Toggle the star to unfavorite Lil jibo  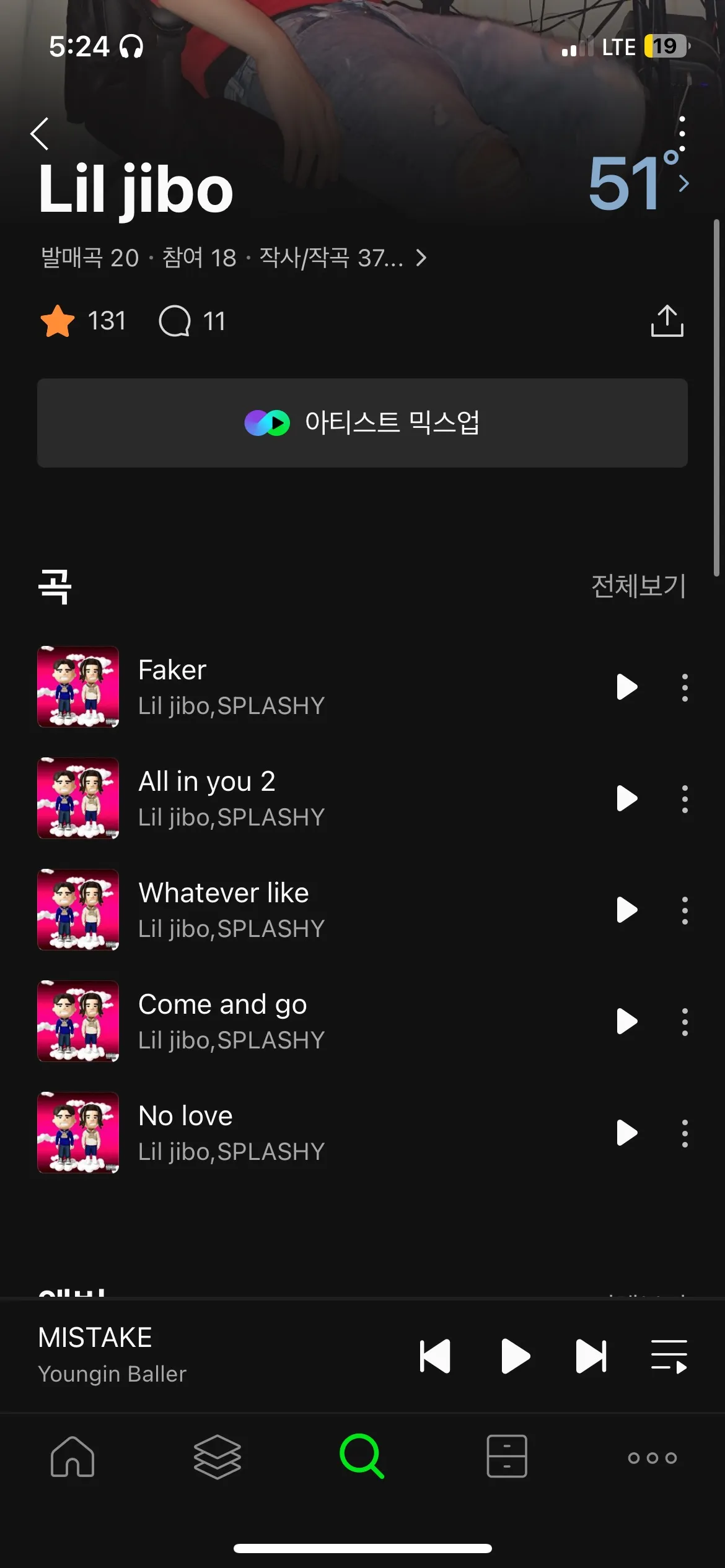pos(56,320)
